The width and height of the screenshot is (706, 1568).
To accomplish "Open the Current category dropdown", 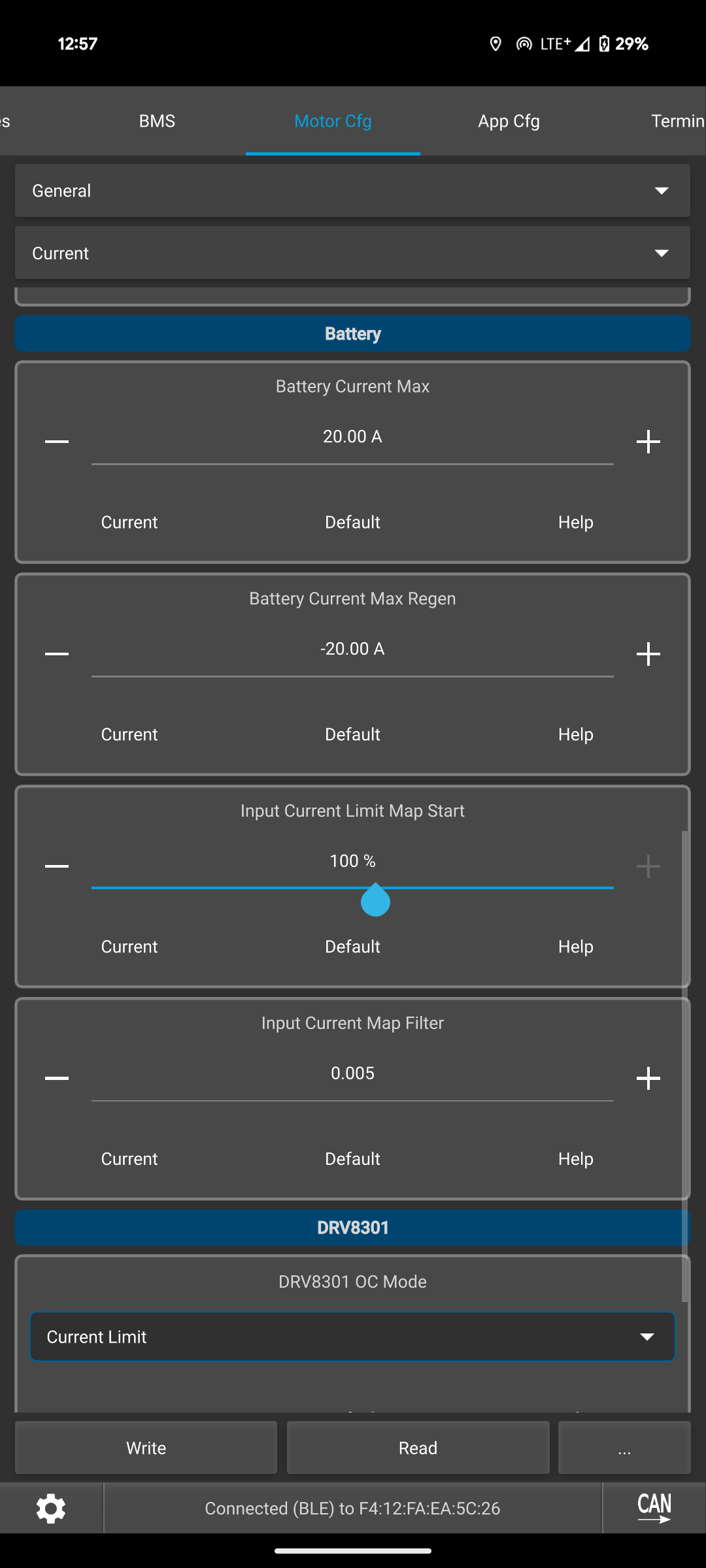I will [x=352, y=253].
